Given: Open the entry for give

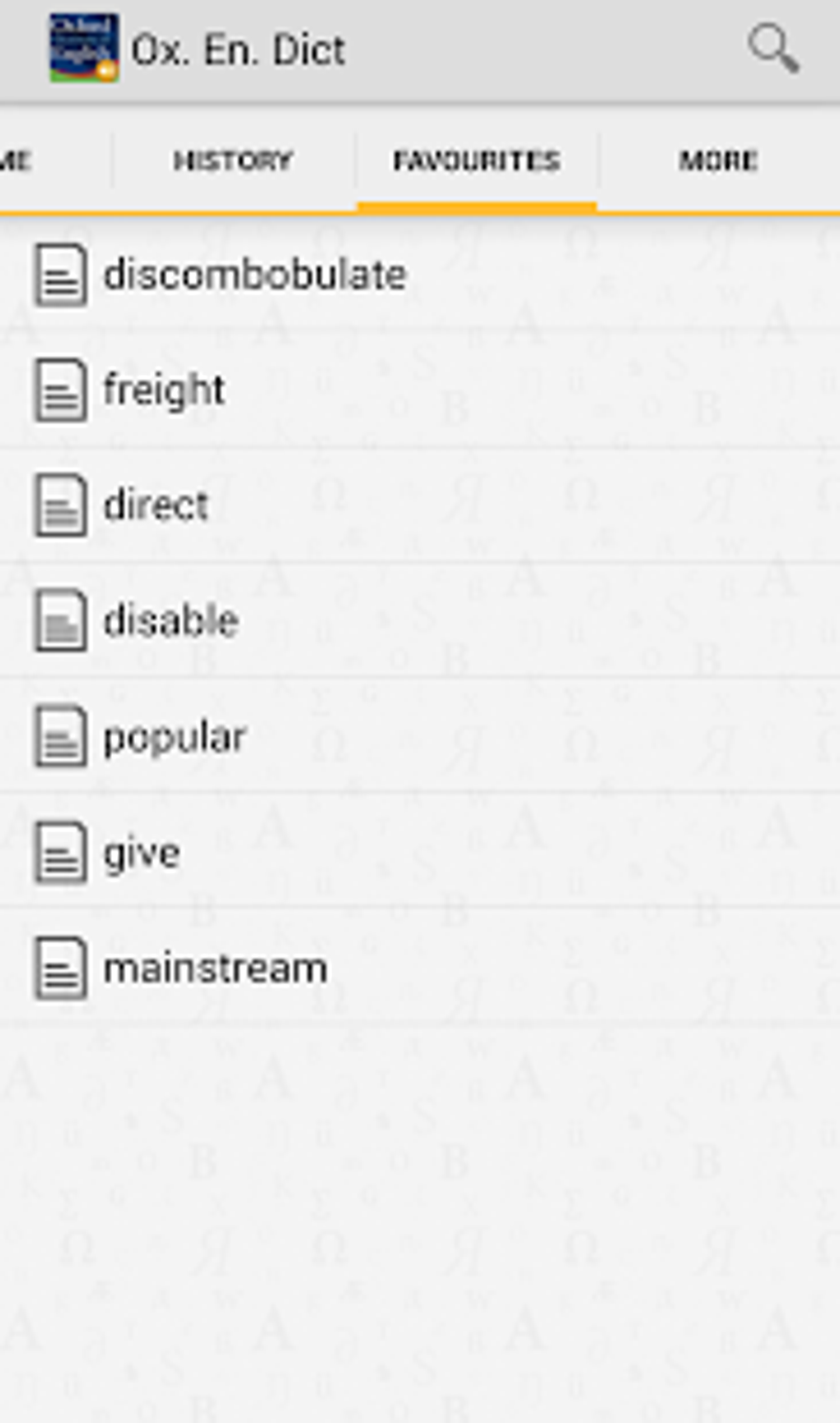Looking at the screenshot, I should [x=420, y=852].
